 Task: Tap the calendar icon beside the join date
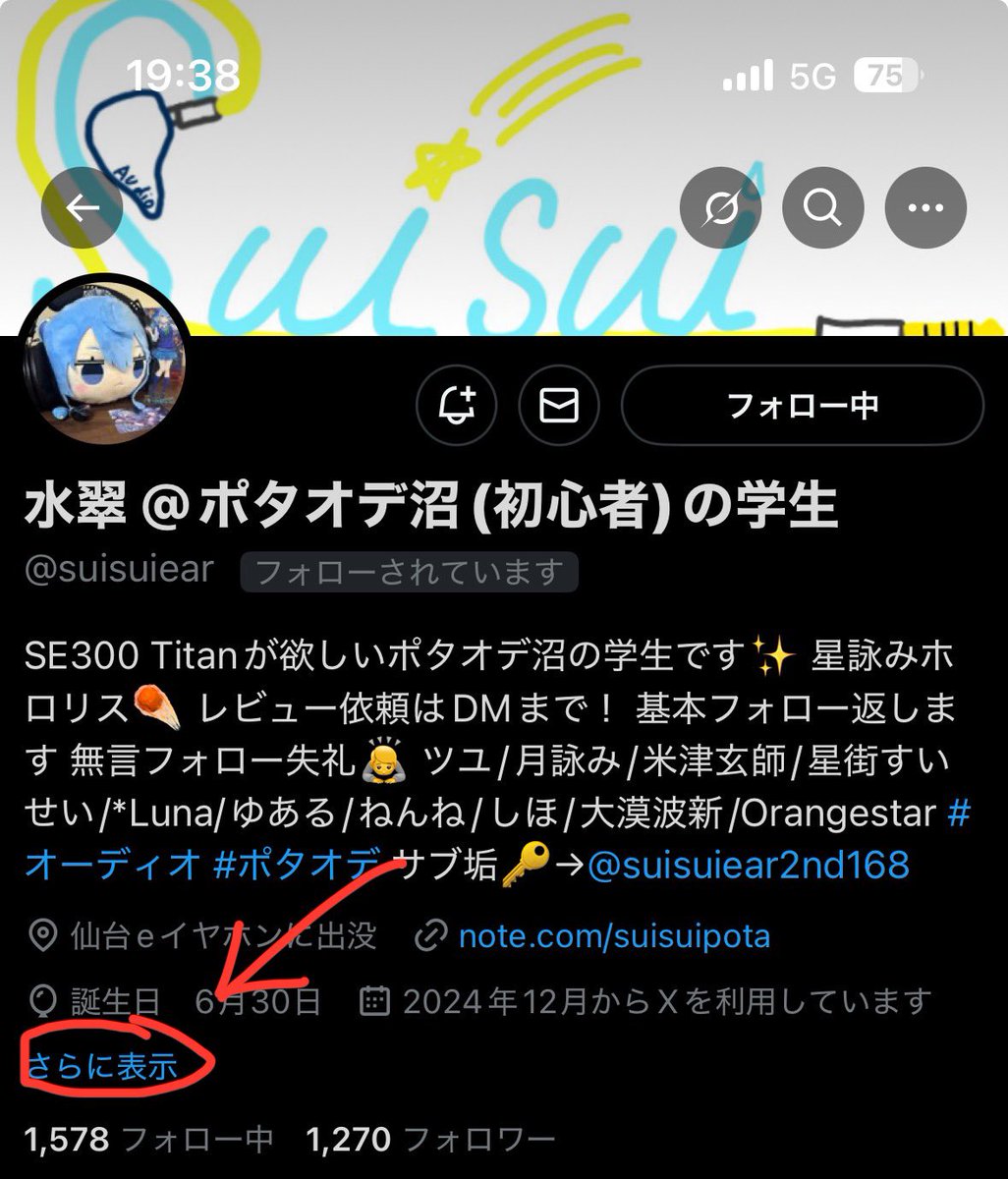373,998
